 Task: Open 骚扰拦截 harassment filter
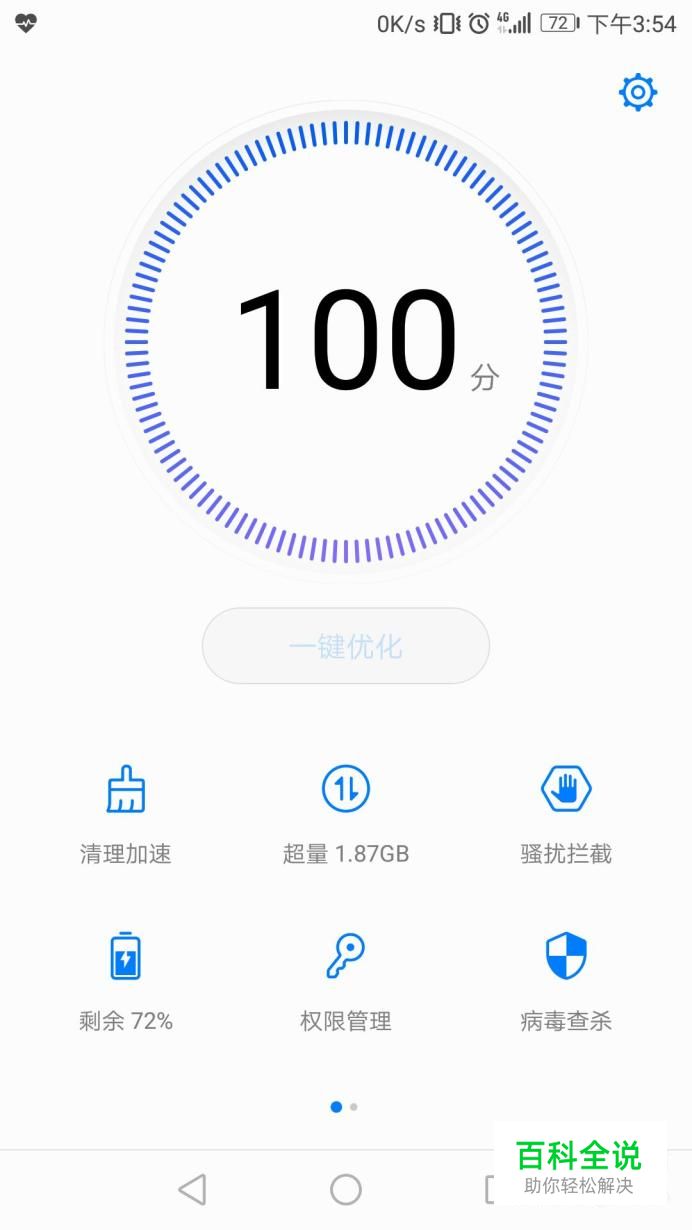pyautogui.click(x=566, y=815)
